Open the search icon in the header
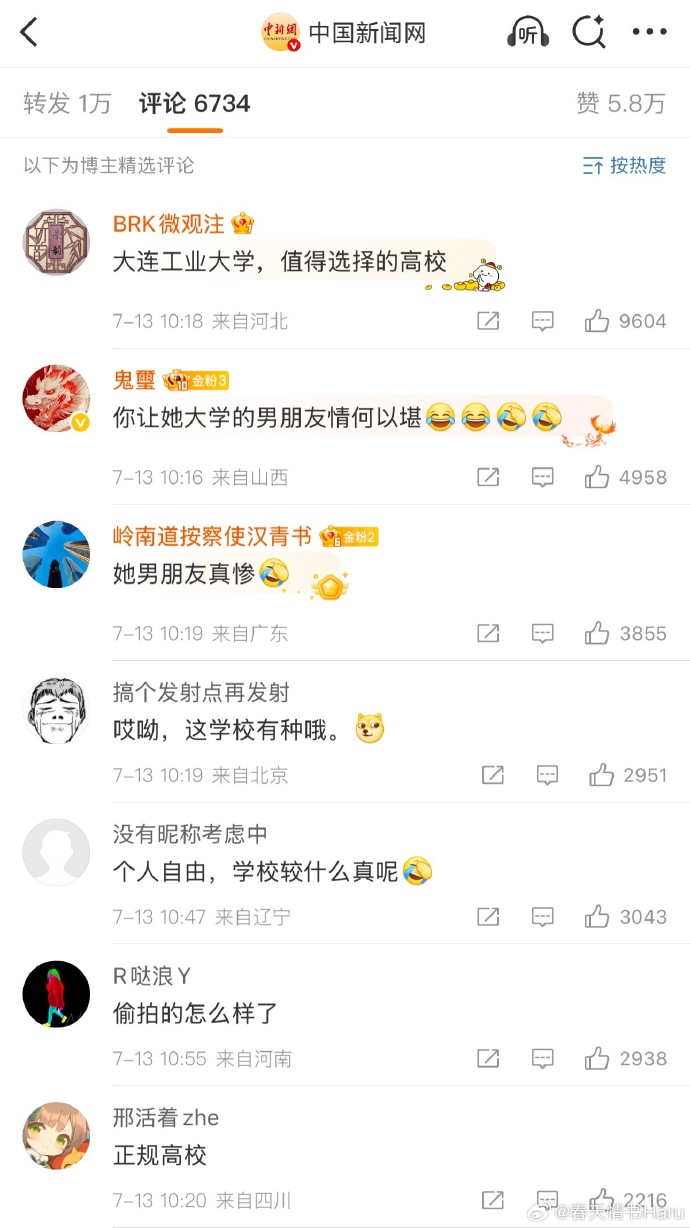Image resolution: width=690 pixels, height=1228 pixels. (x=588, y=33)
